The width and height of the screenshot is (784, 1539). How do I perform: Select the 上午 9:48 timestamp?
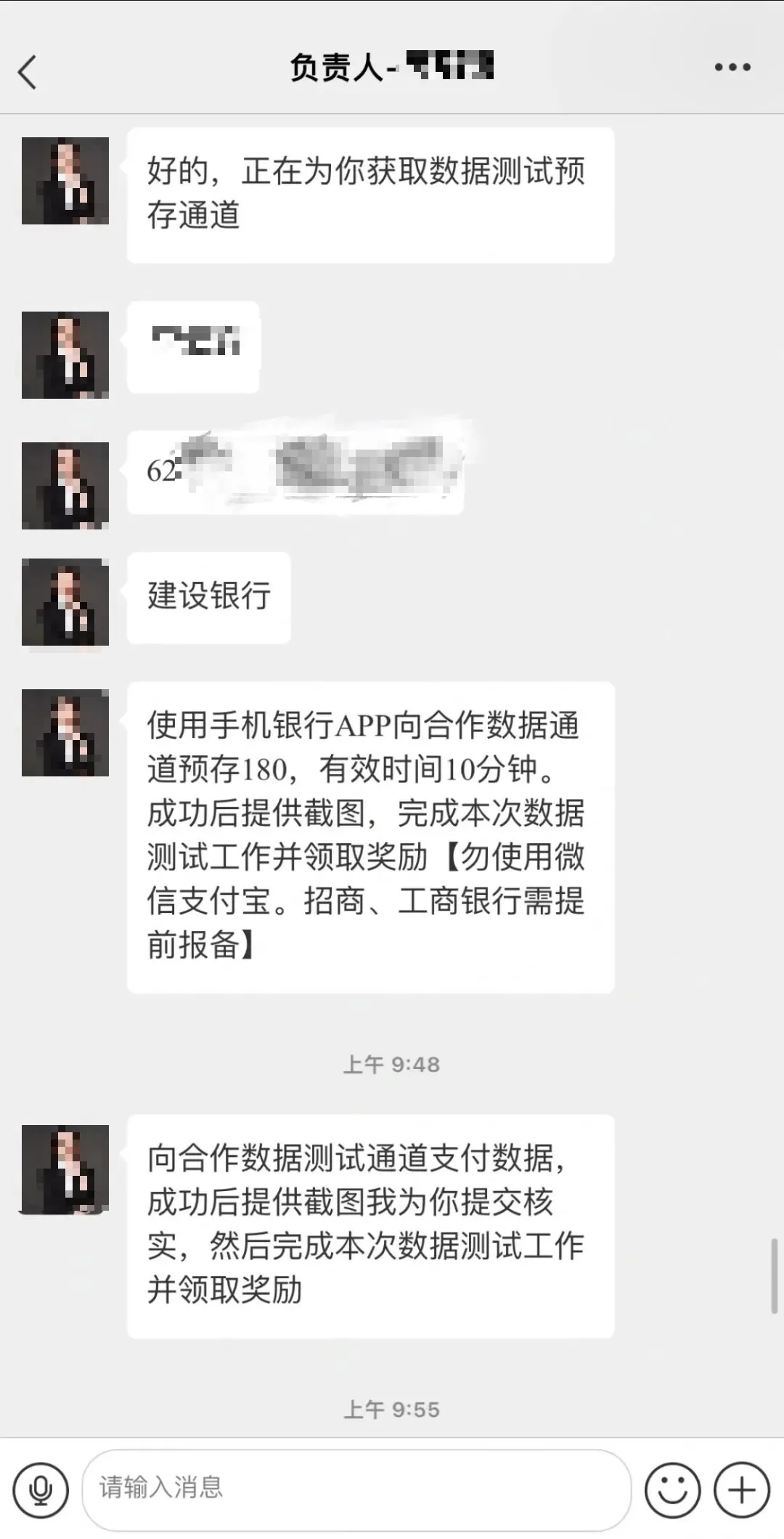click(392, 1065)
